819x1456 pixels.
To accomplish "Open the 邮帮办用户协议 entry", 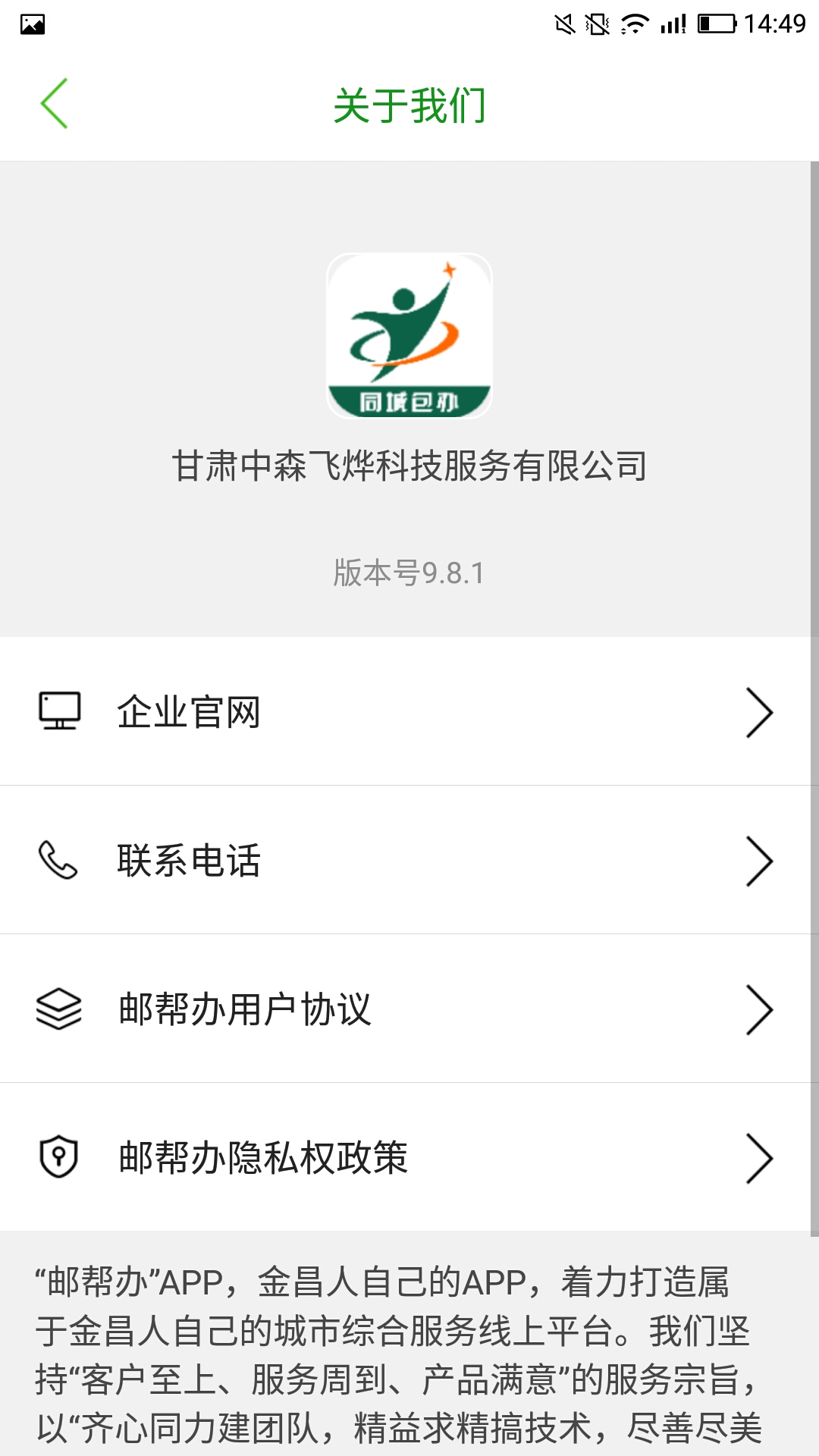I will (245, 1010).
